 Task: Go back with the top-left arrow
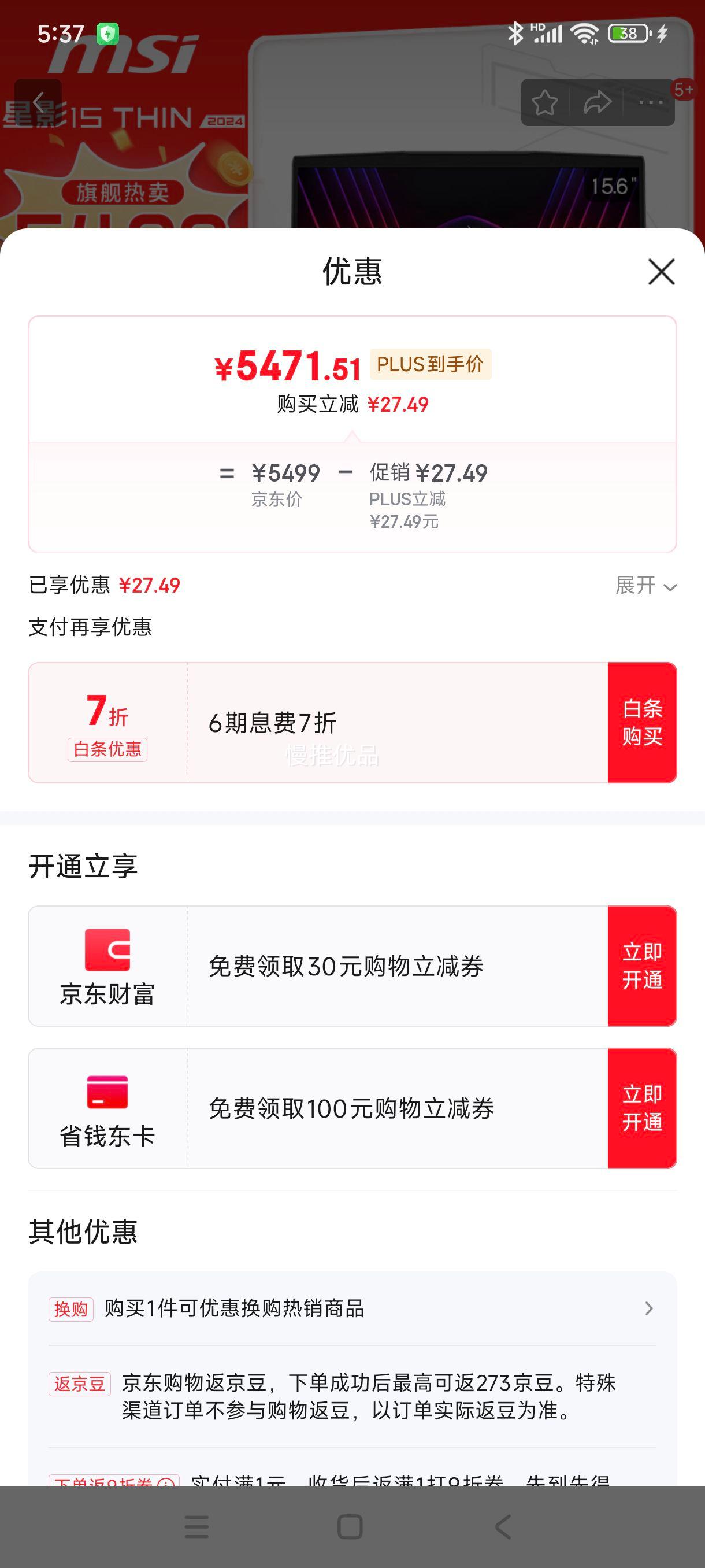click(x=38, y=102)
